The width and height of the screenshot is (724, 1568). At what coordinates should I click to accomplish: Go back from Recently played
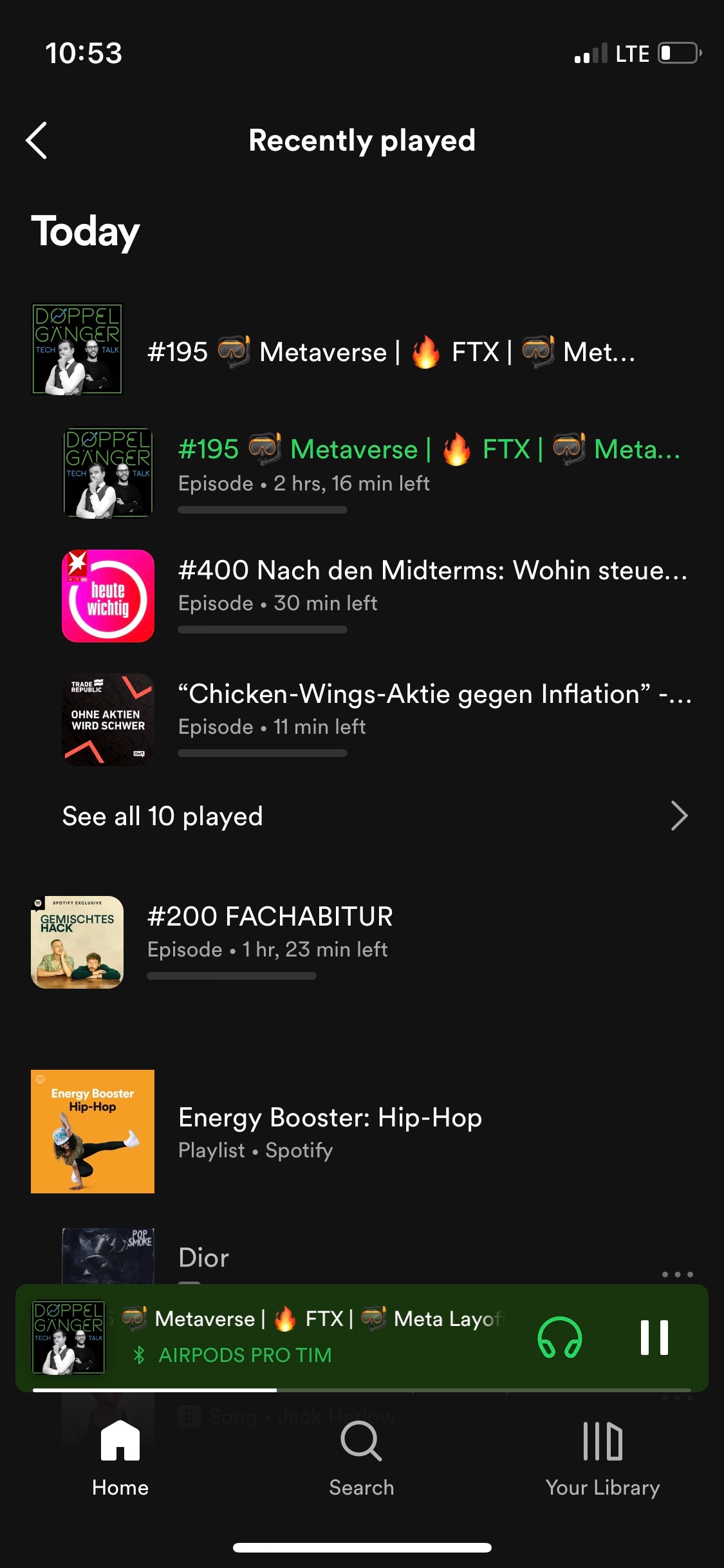[37, 140]
